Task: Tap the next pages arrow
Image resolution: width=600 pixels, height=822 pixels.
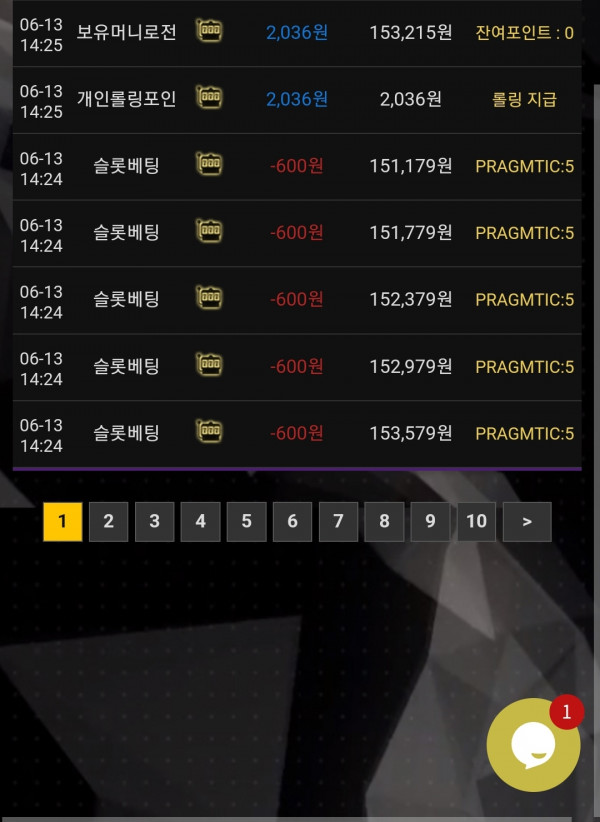Action: [527, 521]
